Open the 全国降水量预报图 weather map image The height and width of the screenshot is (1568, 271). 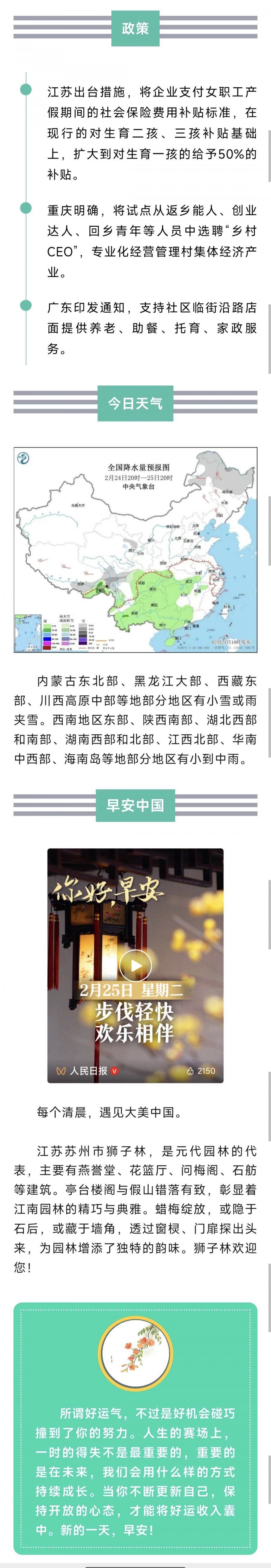(135, 550)
